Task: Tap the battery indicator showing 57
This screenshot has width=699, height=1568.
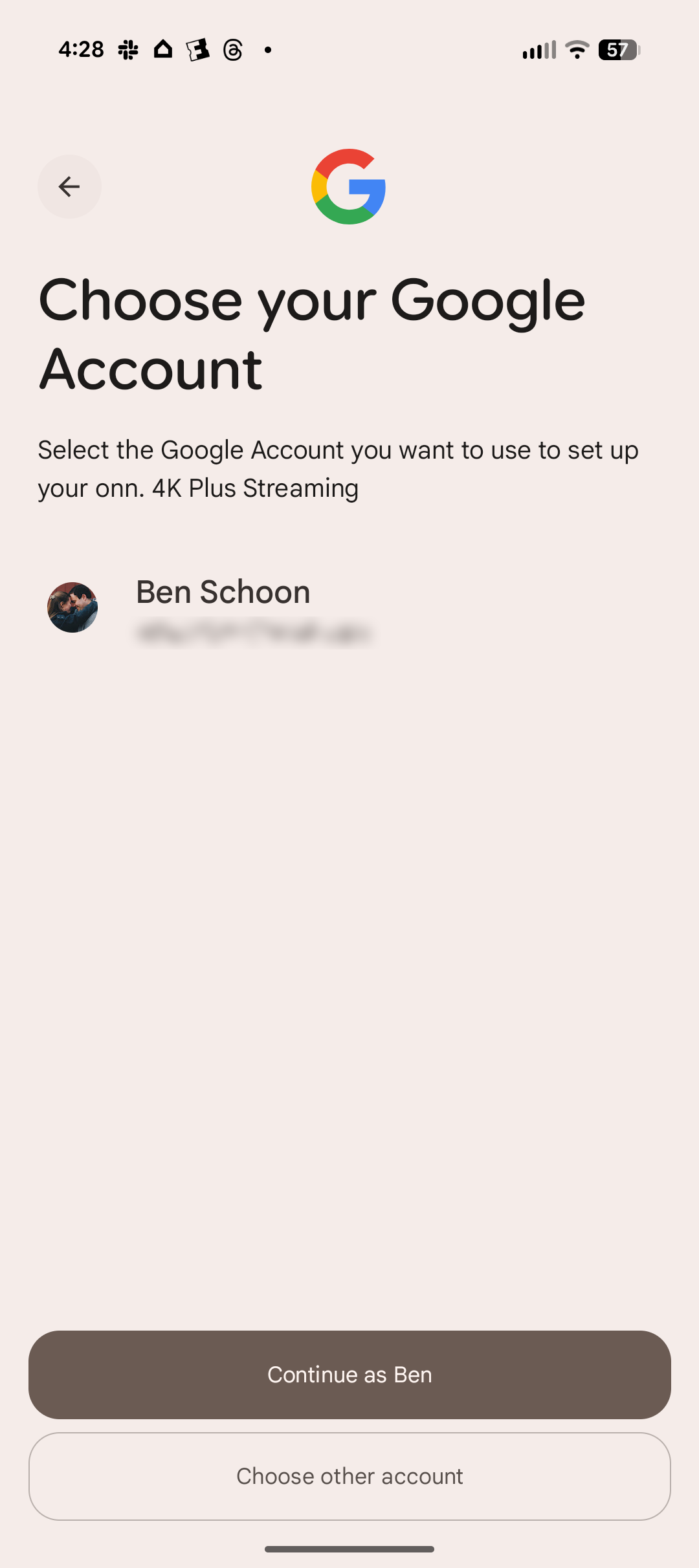Action: [618, 50]
